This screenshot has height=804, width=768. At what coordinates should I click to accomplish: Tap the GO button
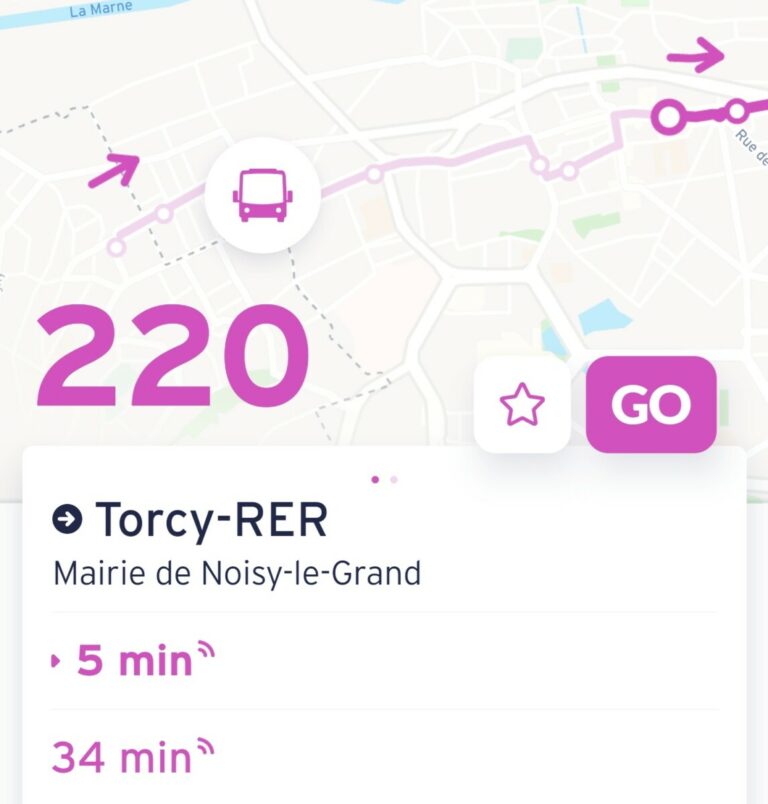point(651,405)
